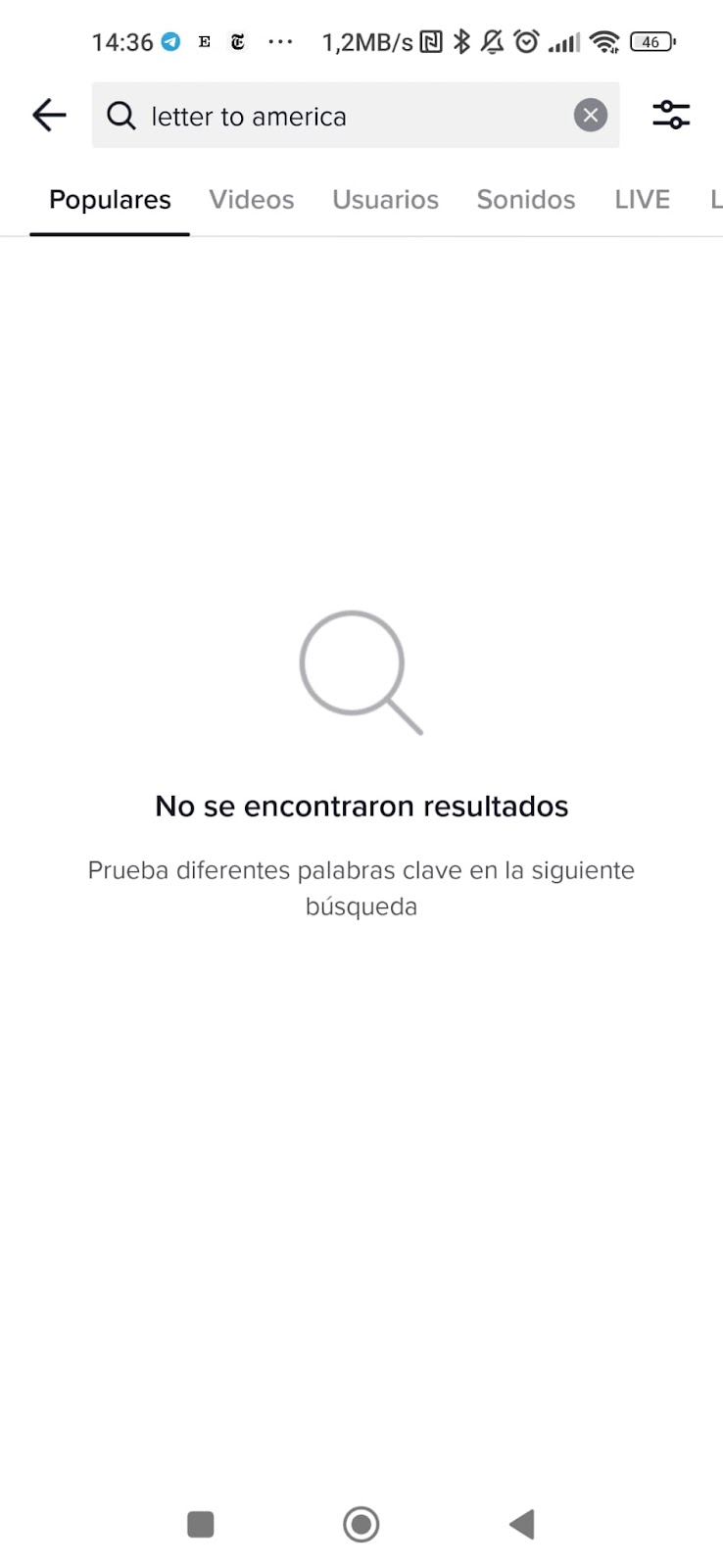Open the LIVE tab

pos(642,200)
